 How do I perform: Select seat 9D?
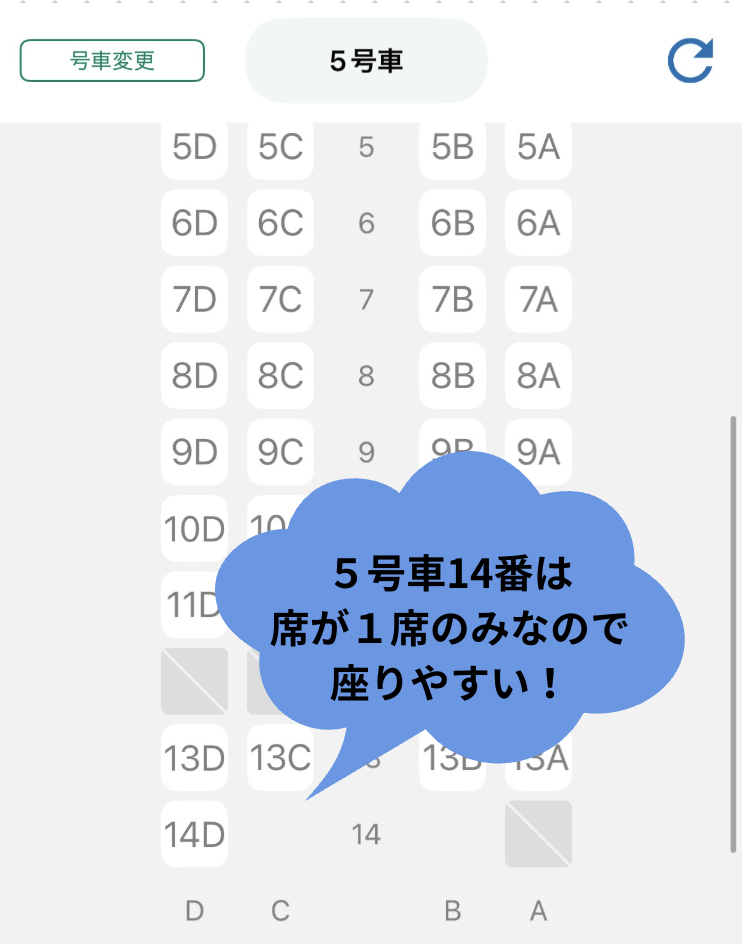194,452
